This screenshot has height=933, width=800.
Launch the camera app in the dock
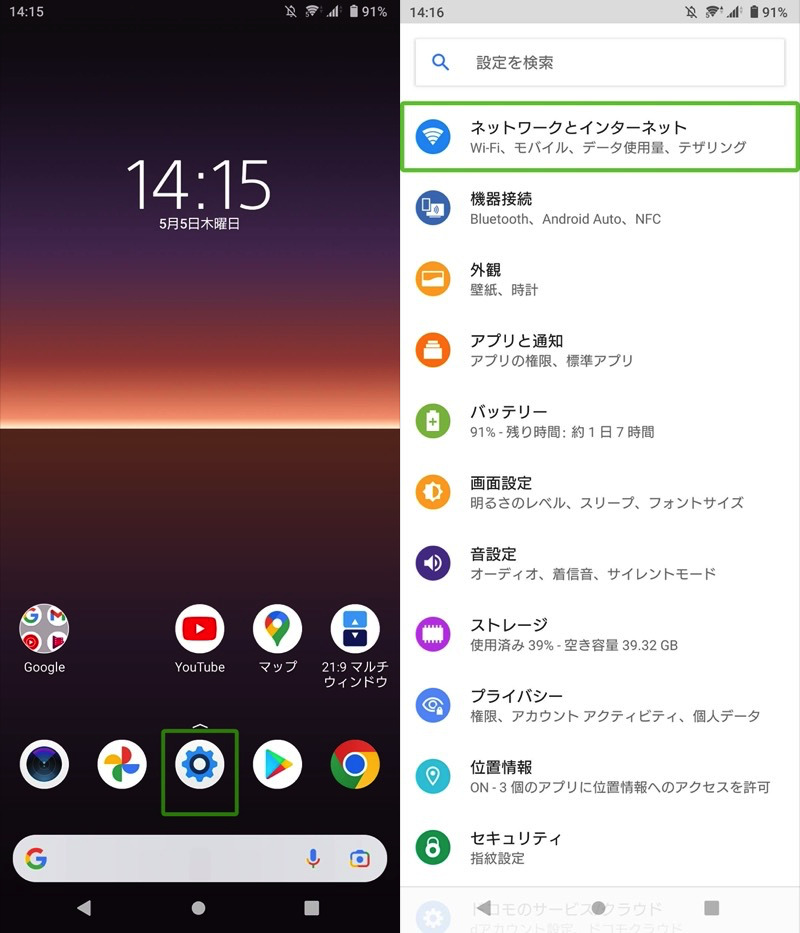pos(44,765)
